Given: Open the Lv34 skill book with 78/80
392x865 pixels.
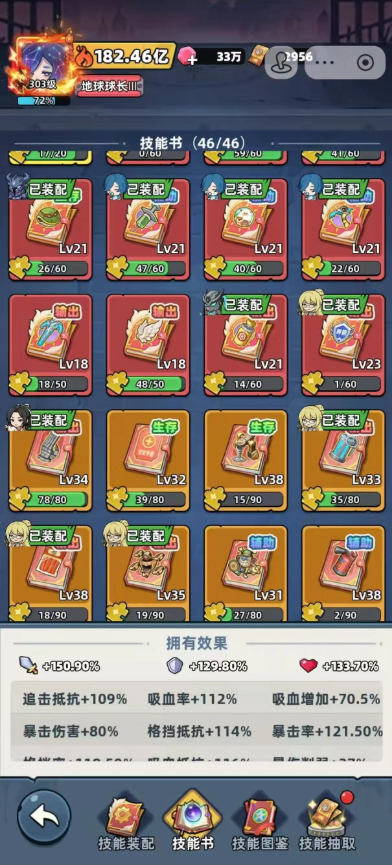Looking at the screenshot, I should (51, 460).
